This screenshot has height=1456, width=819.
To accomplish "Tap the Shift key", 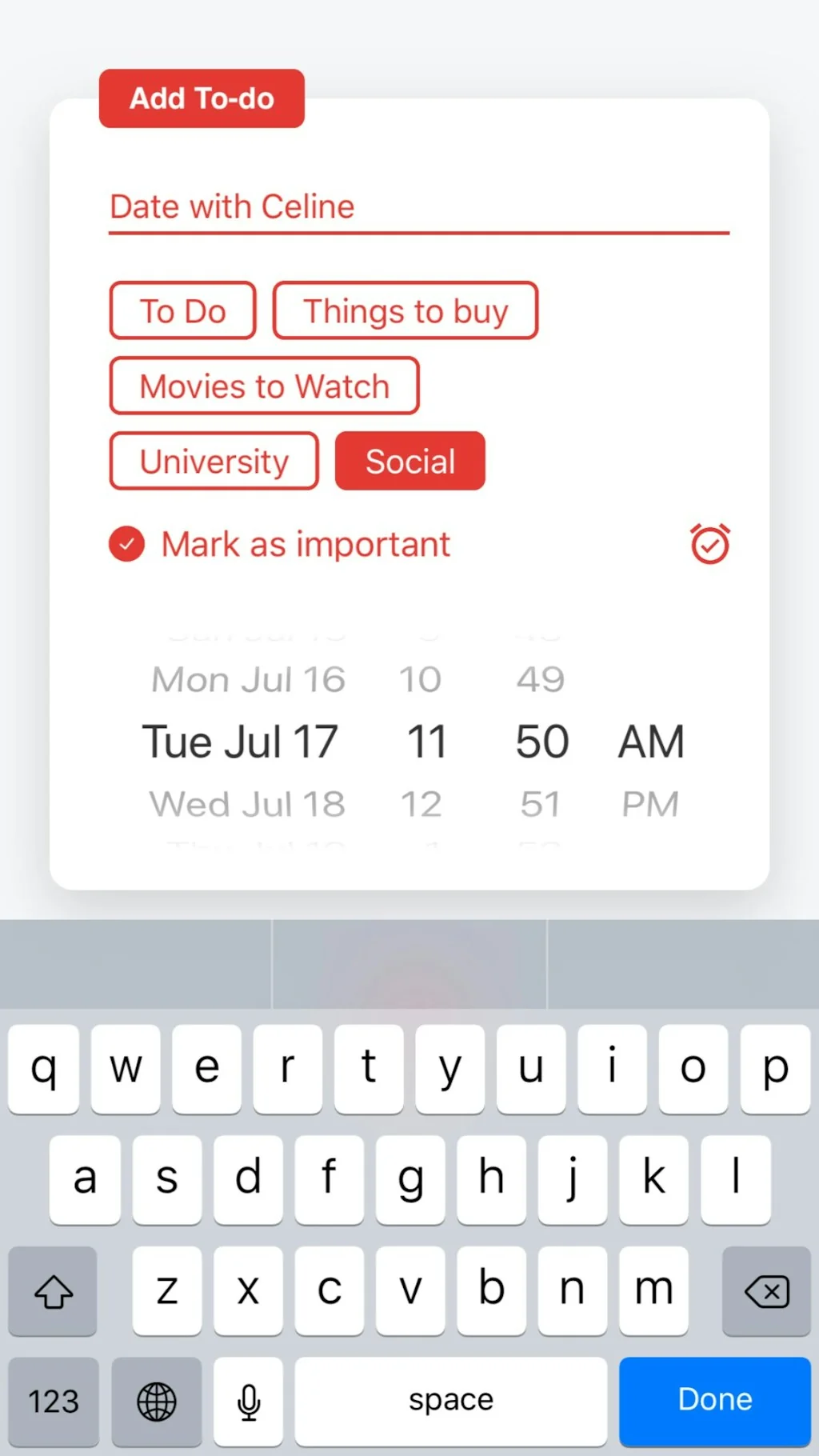I will (53, 1291).
